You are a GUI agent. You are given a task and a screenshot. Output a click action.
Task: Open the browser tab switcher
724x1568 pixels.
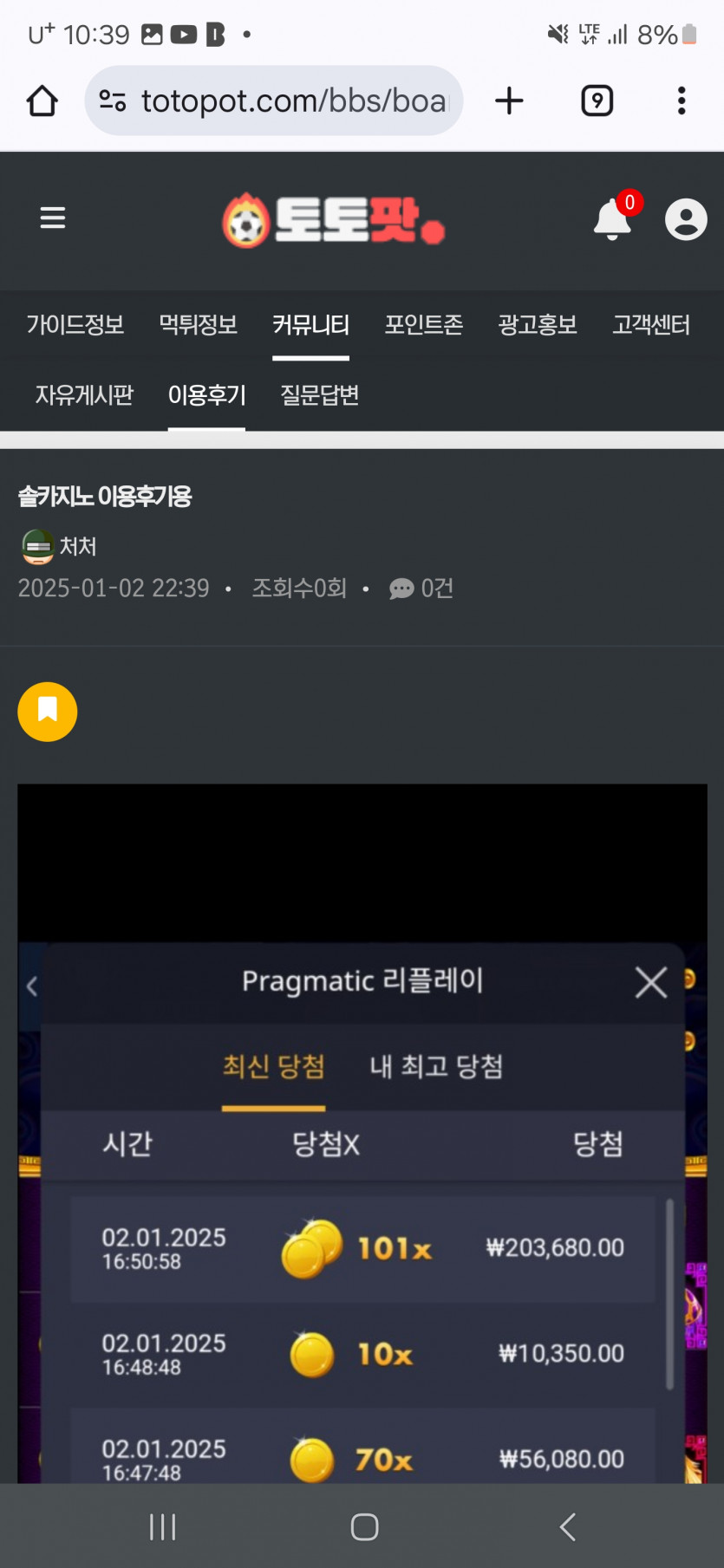(597, 101)
